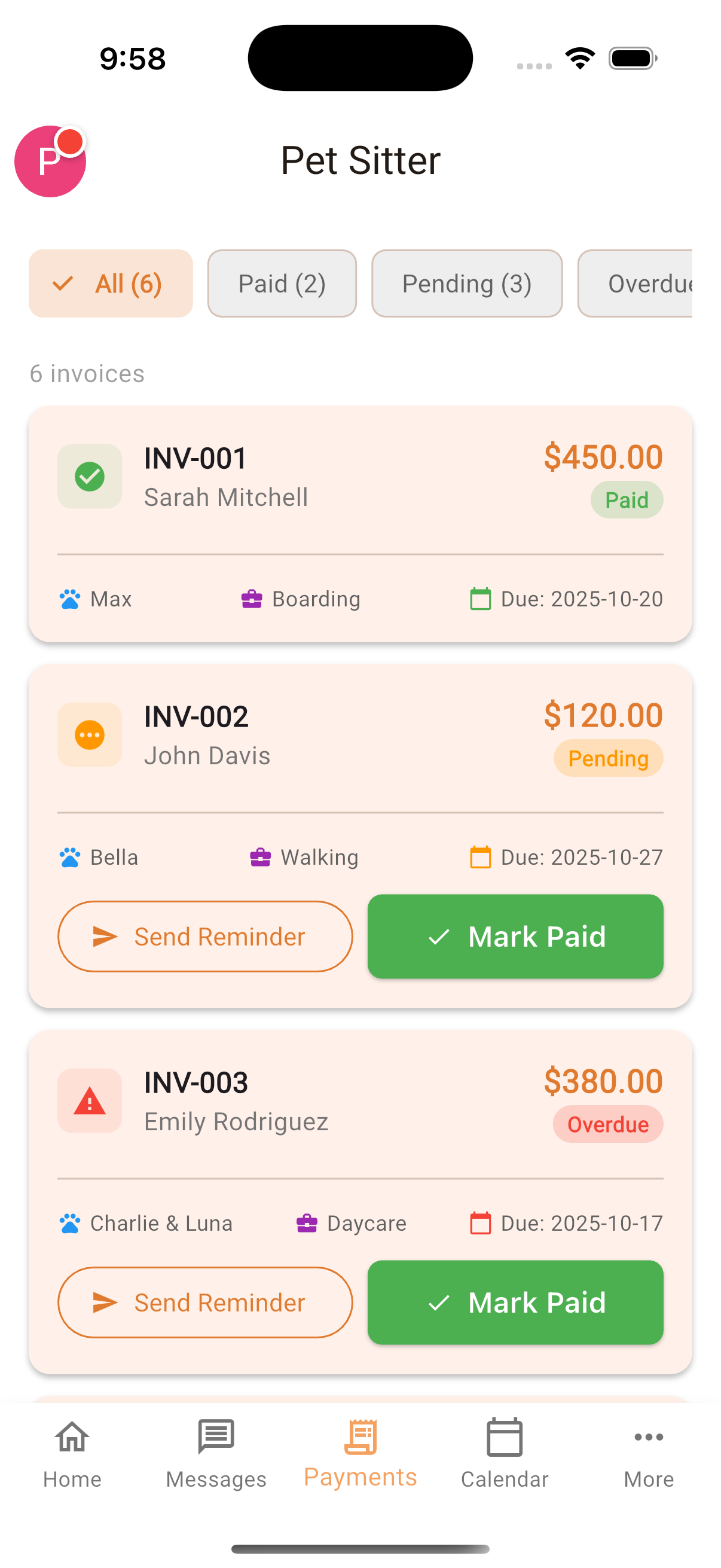Viewport: 721px width, 1568px height.
Task: Tap the calendar icon beside Due: 2025-10-27
Action: (x=481, y=856)
